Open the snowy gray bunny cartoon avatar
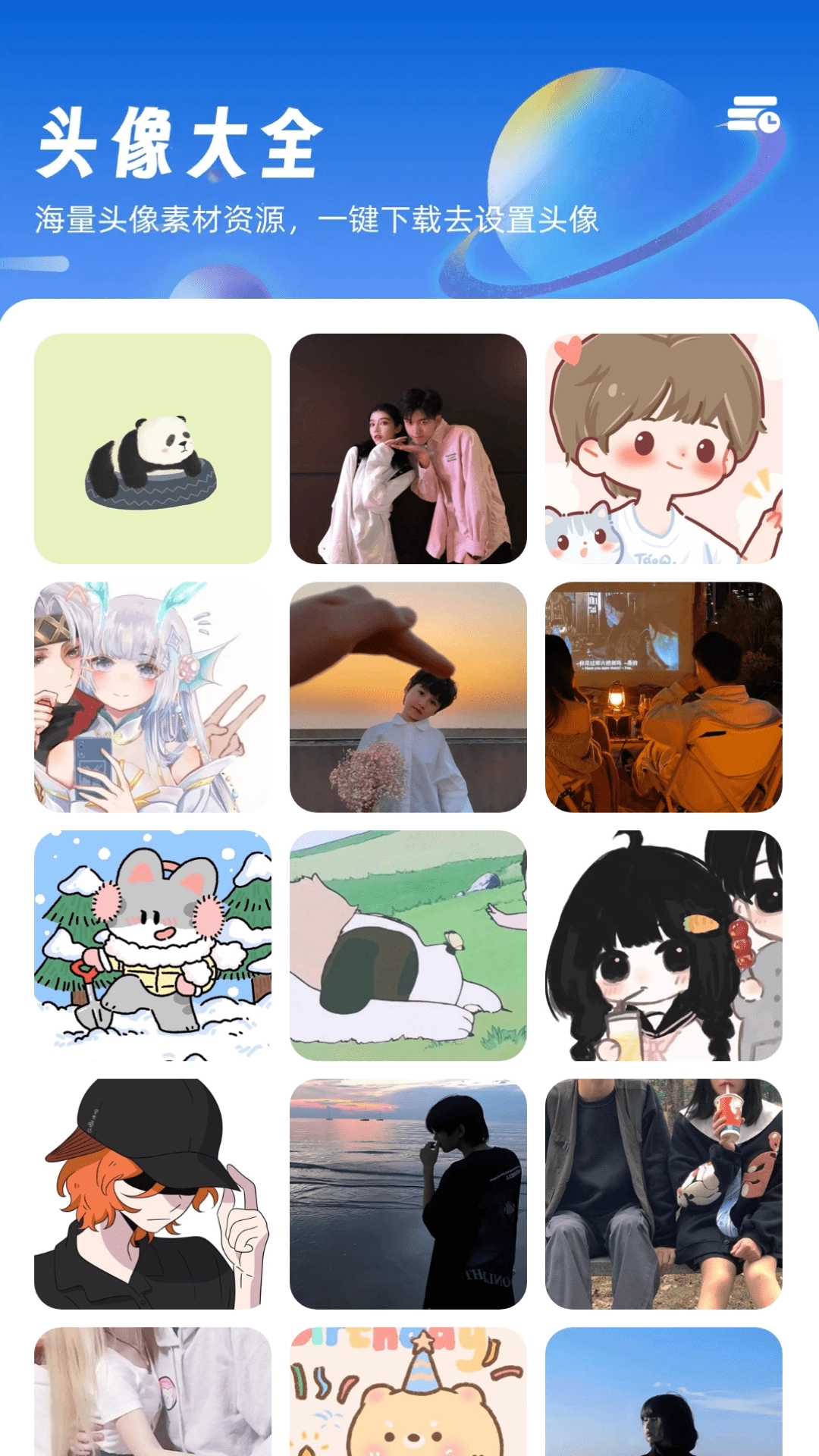819x1456 pixels. tap(152, 945)
